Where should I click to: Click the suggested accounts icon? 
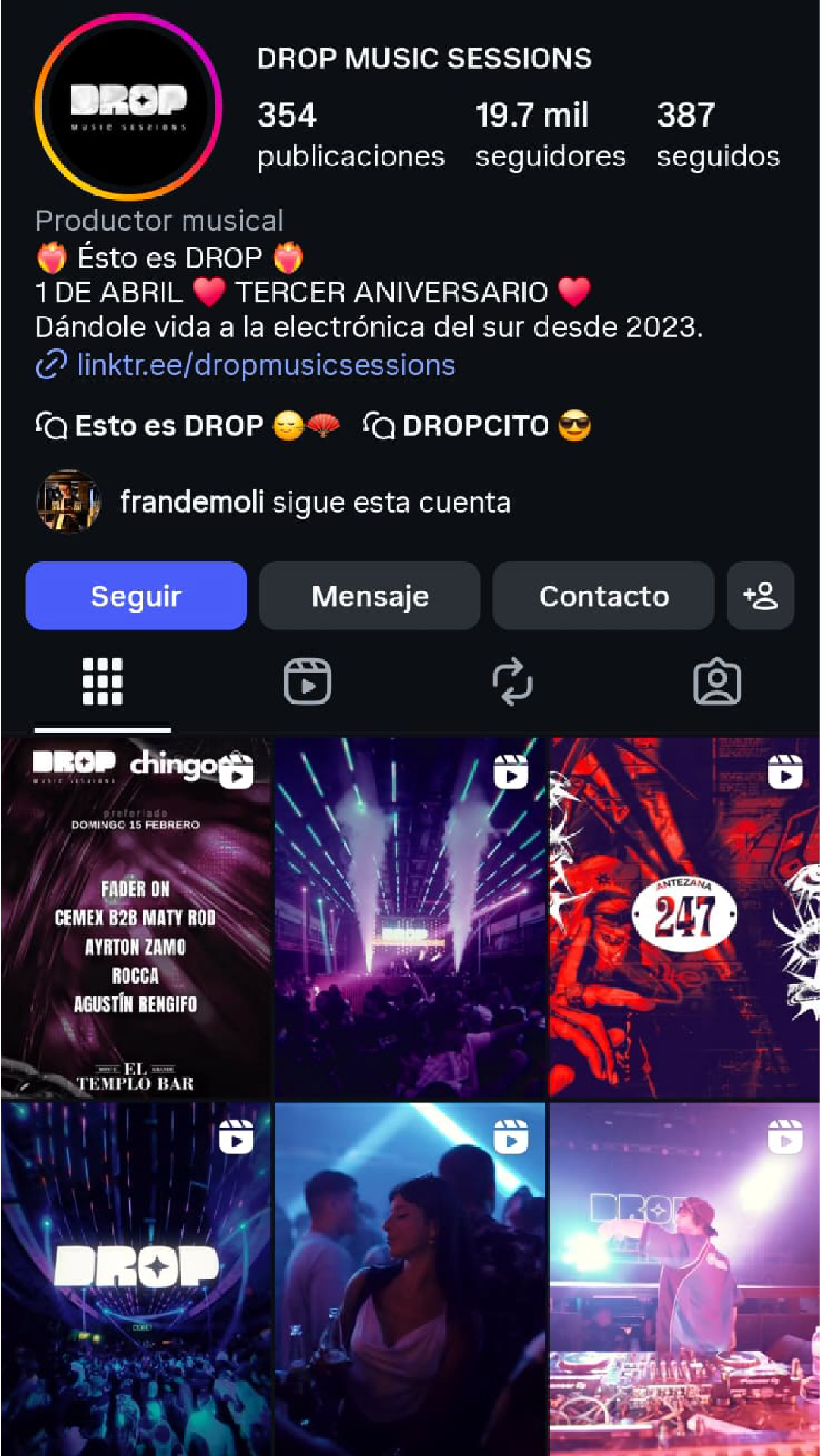point(760,597)
